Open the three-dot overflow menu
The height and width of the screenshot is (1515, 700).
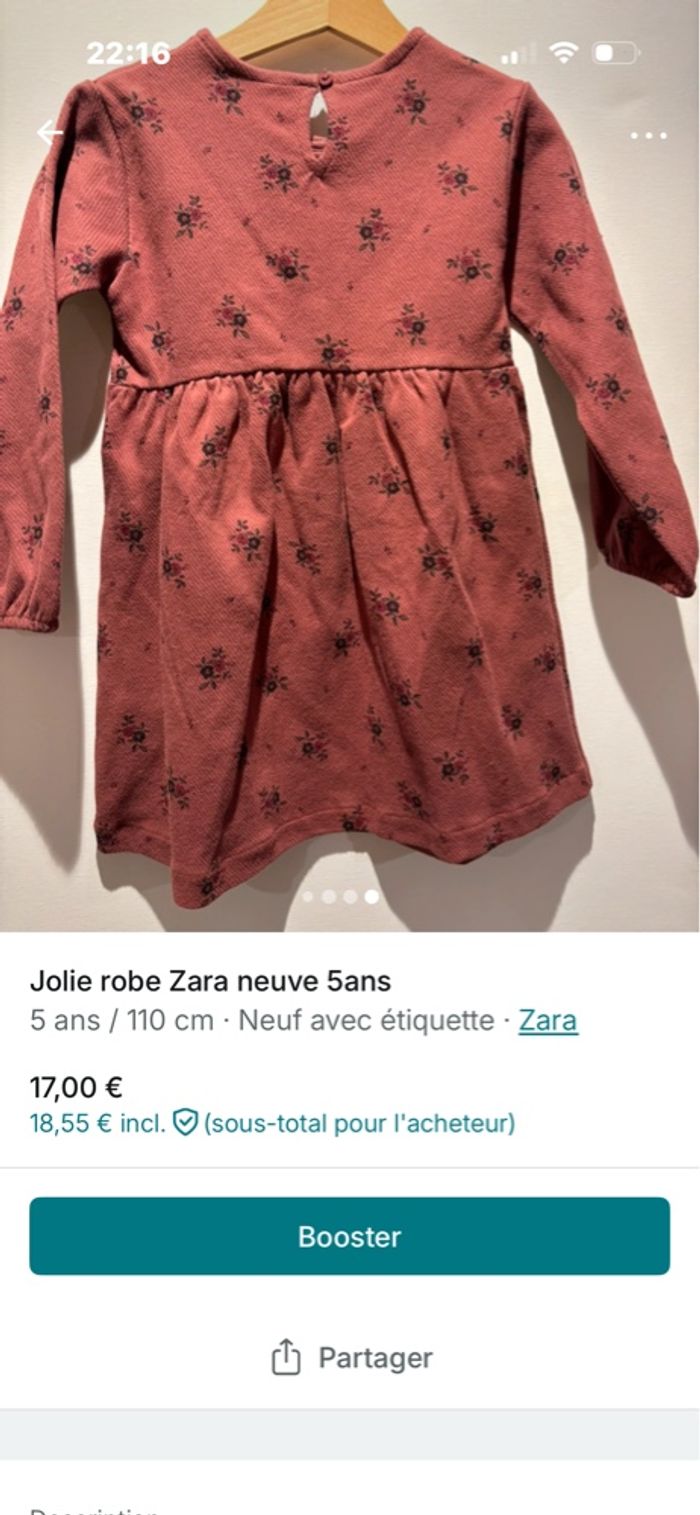click(648, 136)
